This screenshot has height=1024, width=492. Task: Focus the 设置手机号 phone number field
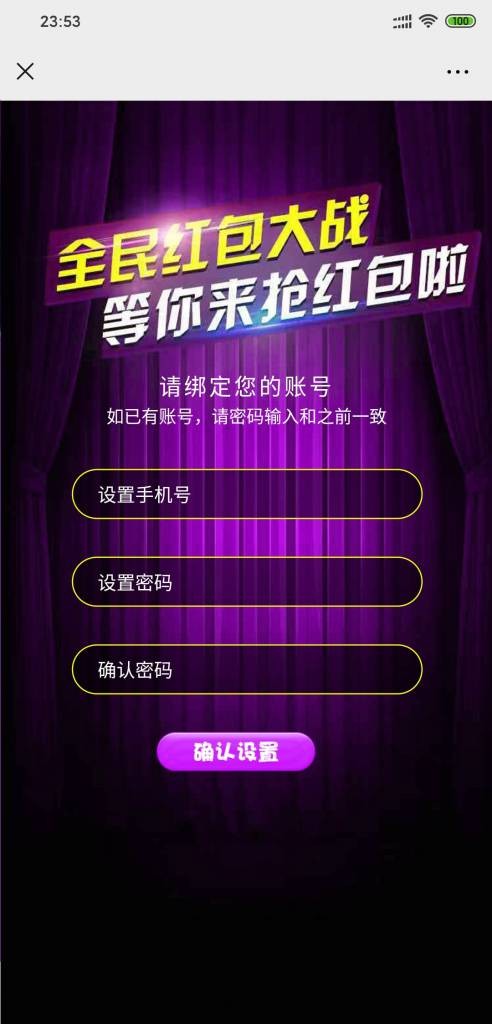[x=247, y=494]
